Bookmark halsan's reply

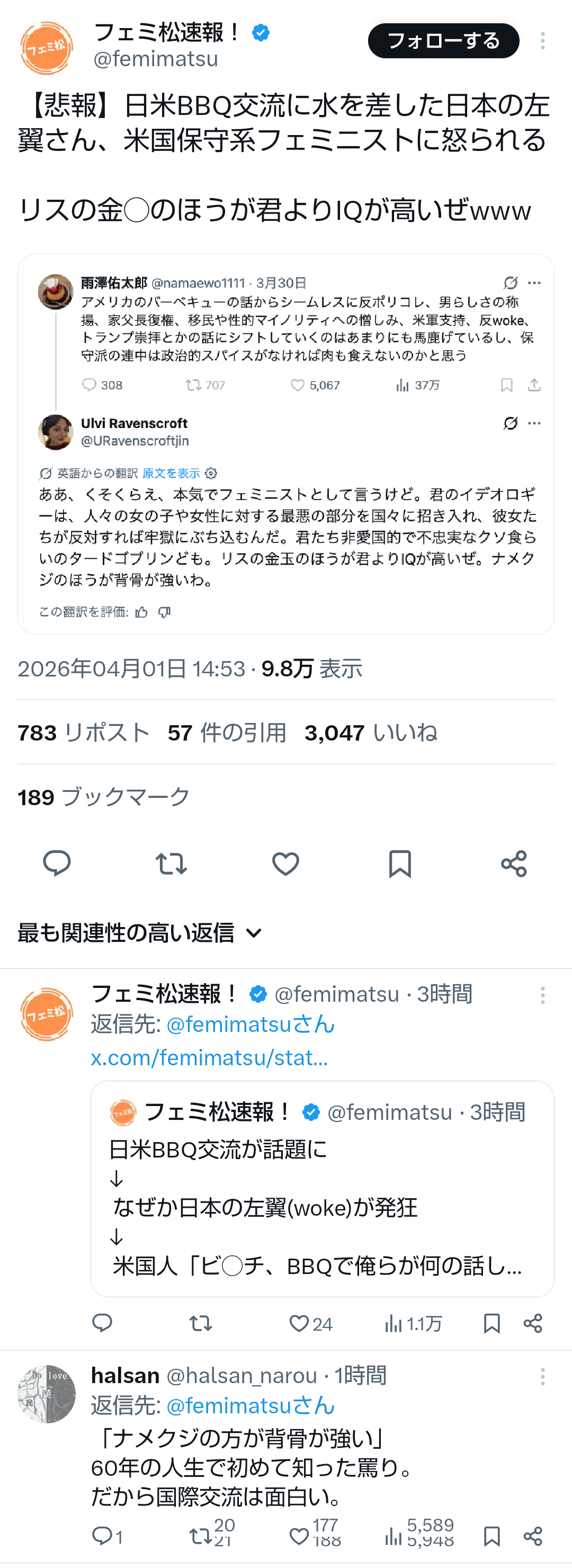point(491,1536)
